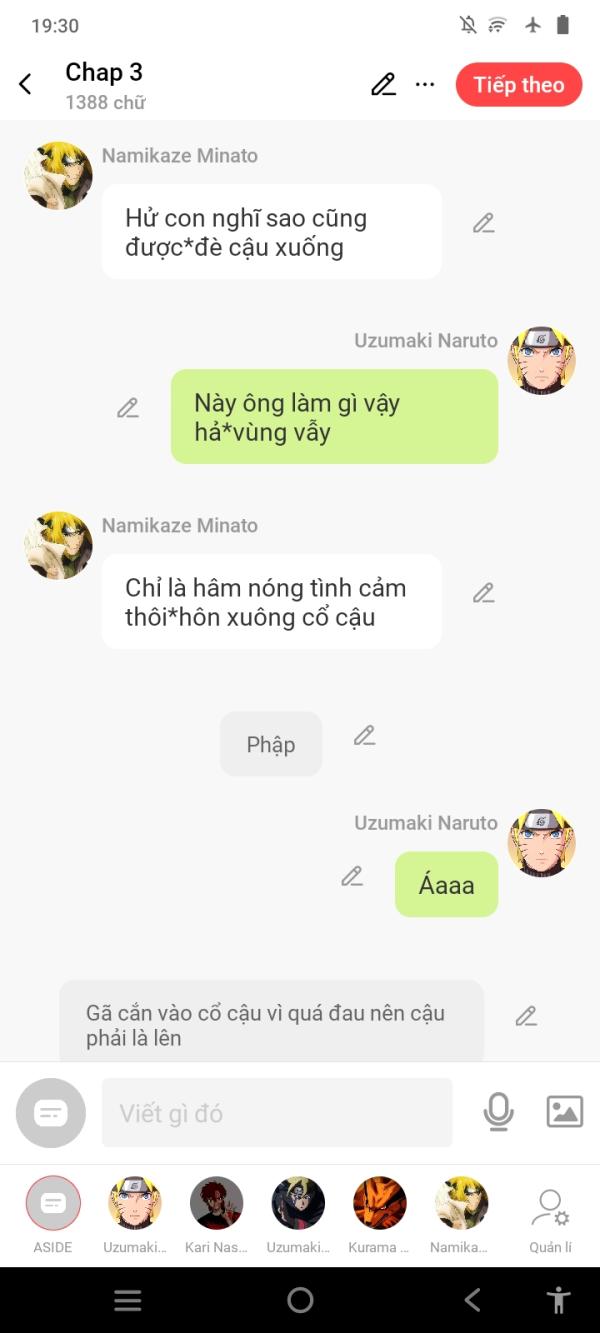600x1333 pixels.
Task: Focus the "Viết gì đó" text field
Action: 277,1112
